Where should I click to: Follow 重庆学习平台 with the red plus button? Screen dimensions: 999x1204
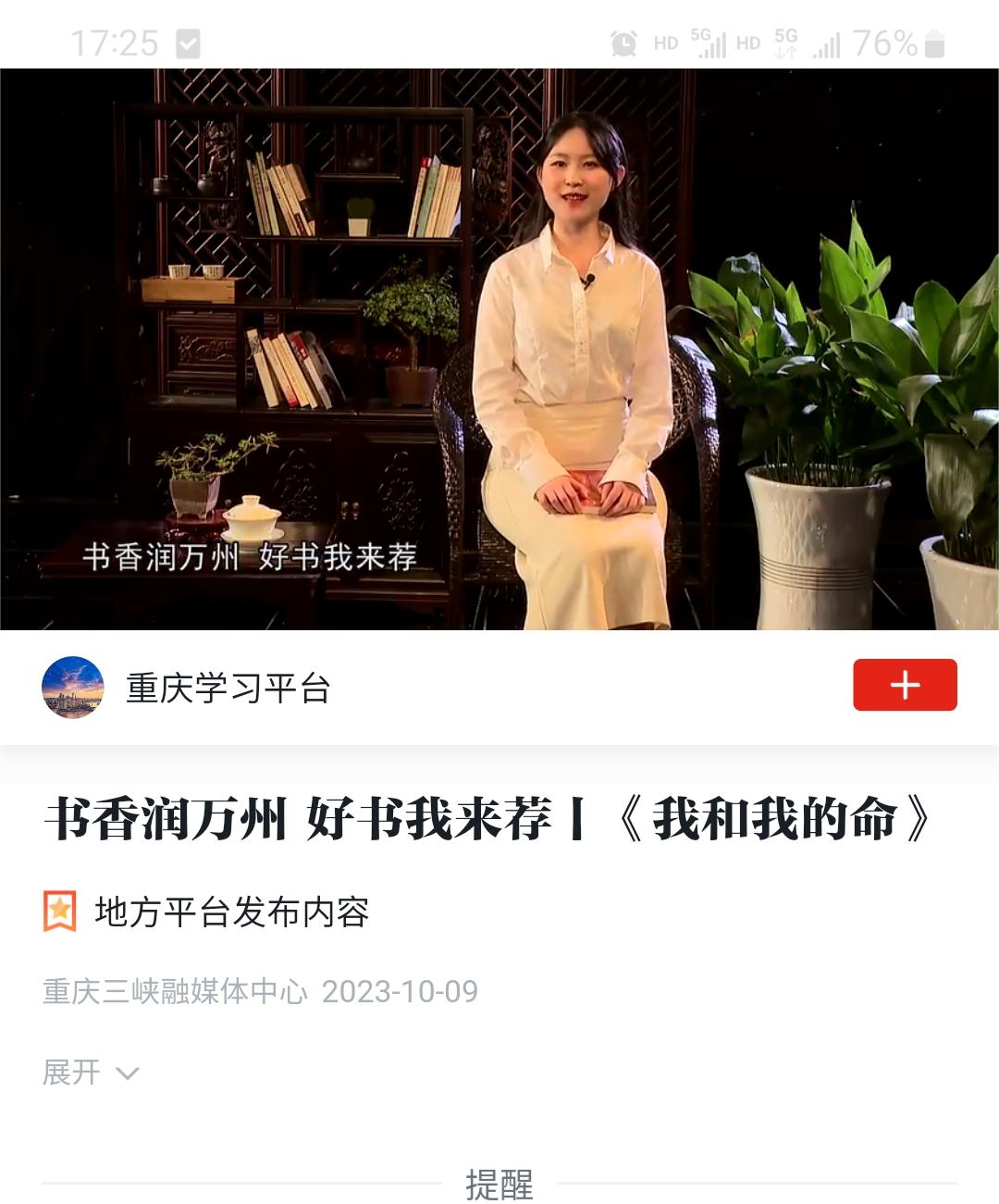tap(904, 685)
